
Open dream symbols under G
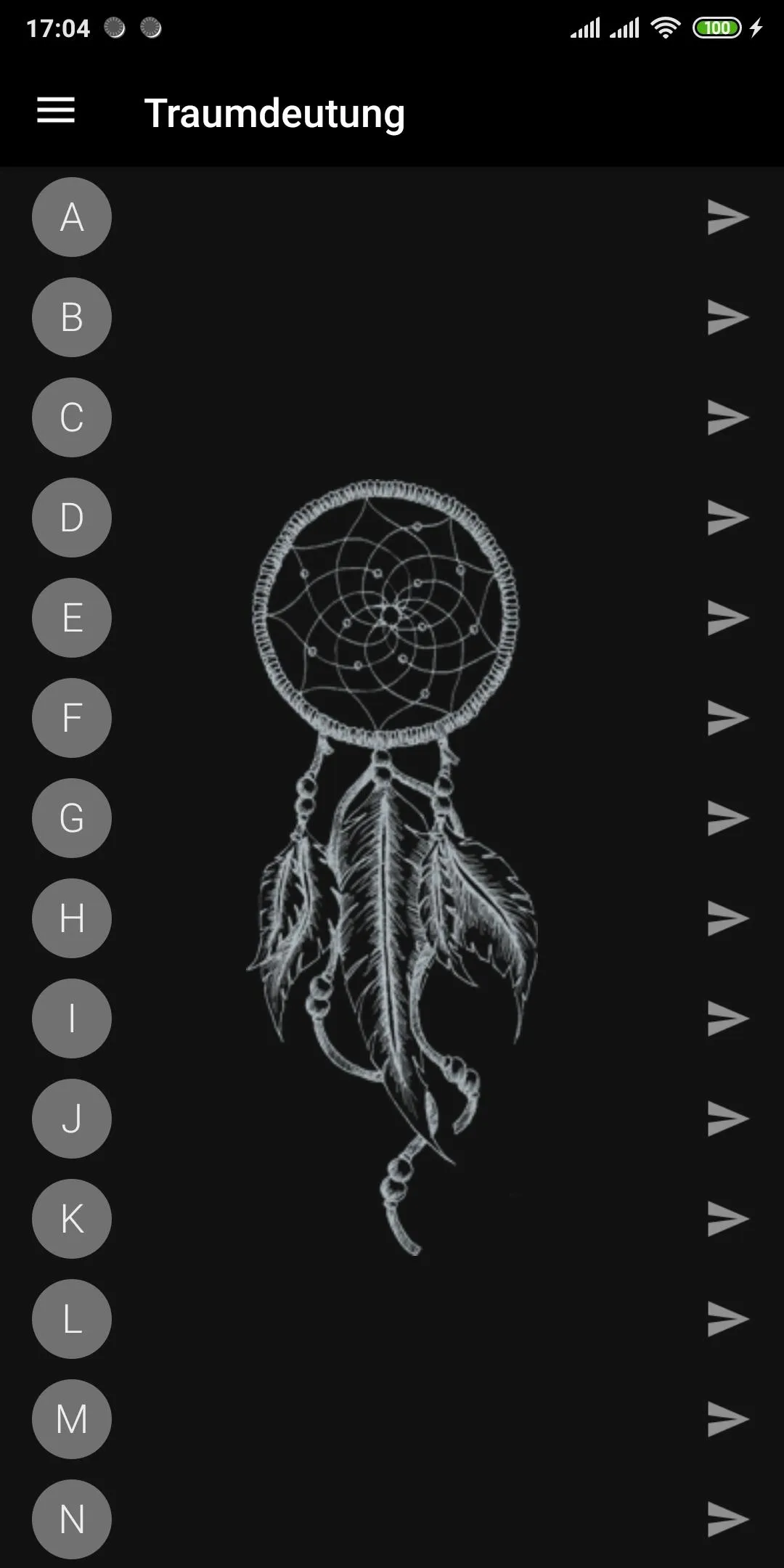click(x=72, y=818)
